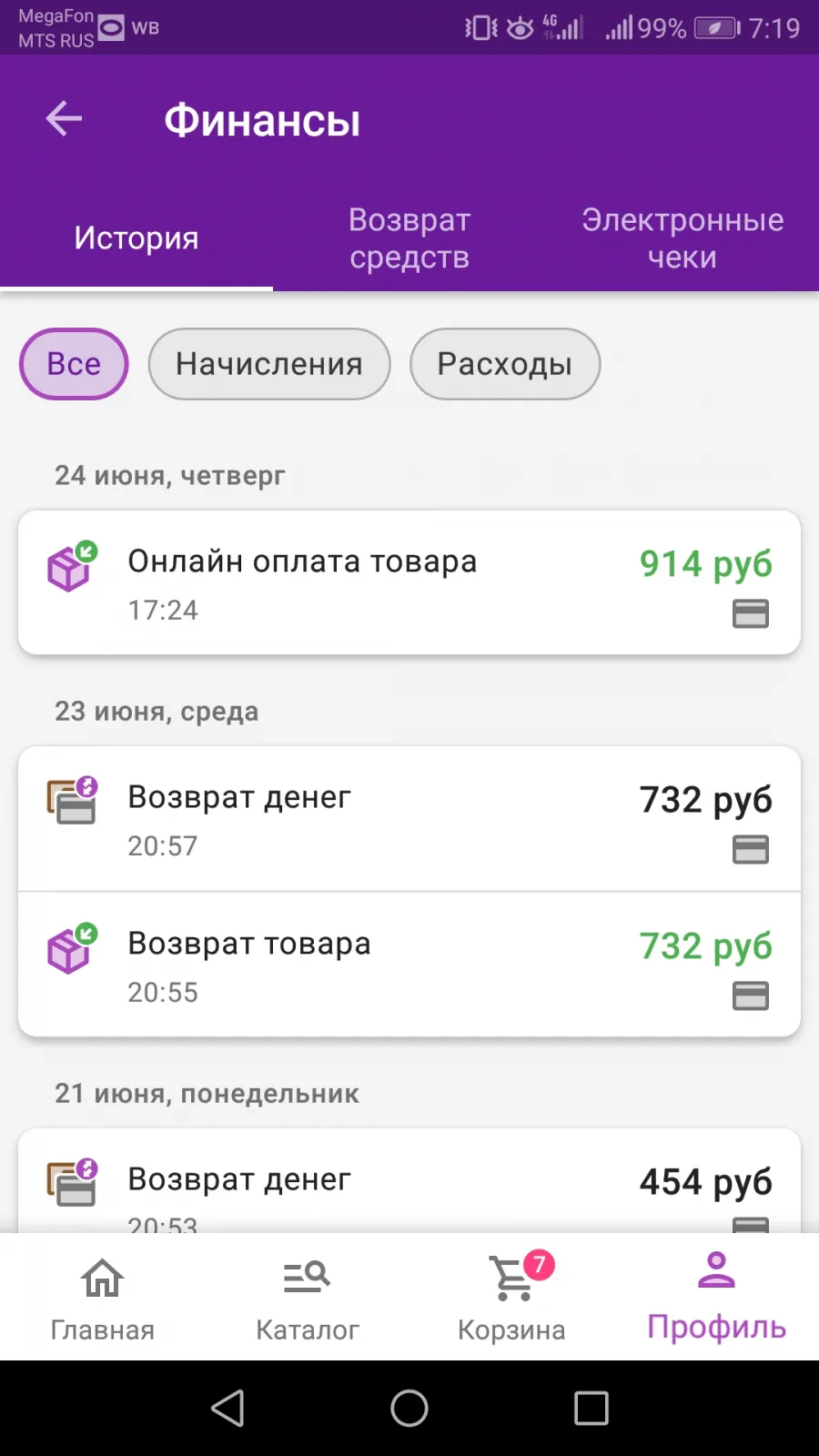The width and height of the screenshot is (819, 1456).
Task: Select the Все filter chip
Action: tap(74, 364)
